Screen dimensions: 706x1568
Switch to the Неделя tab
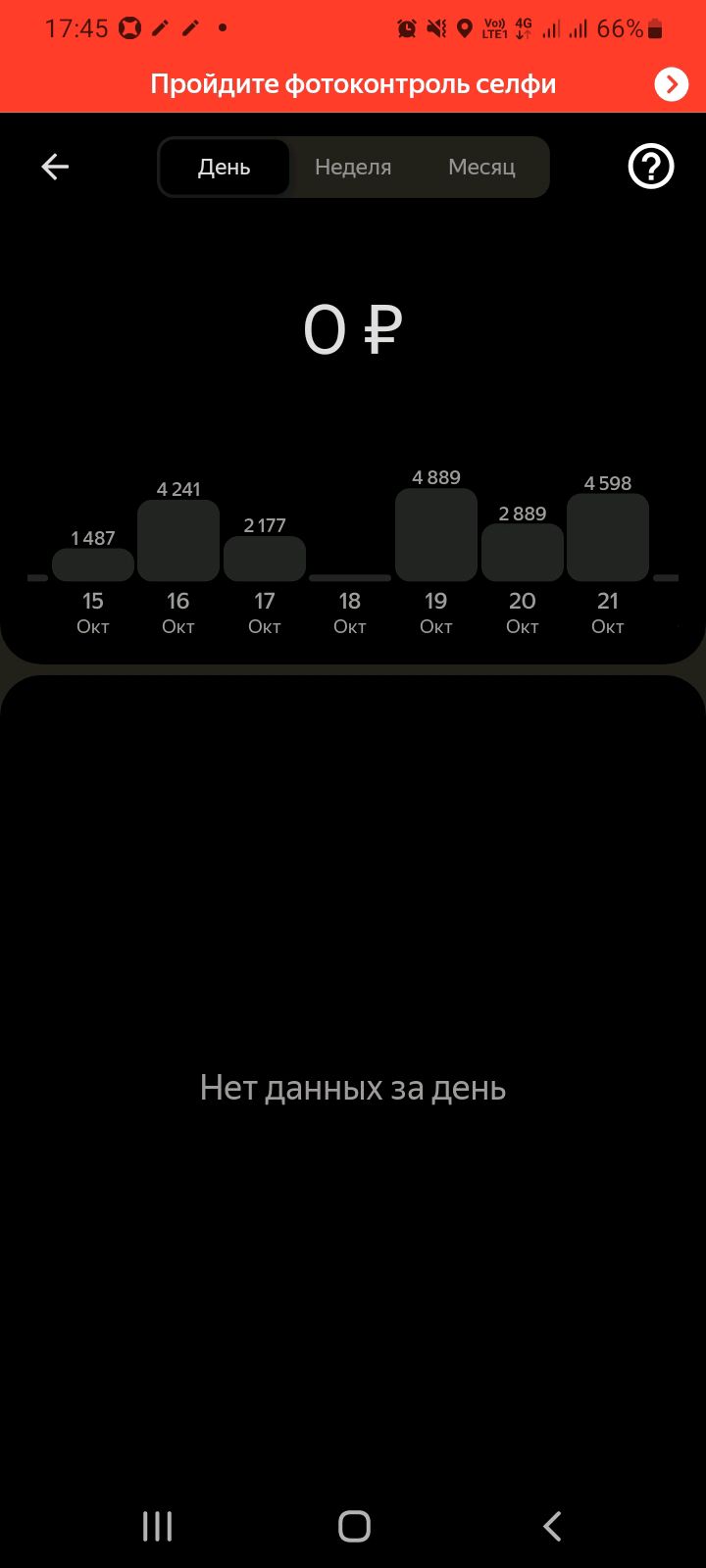coord(353,168)
